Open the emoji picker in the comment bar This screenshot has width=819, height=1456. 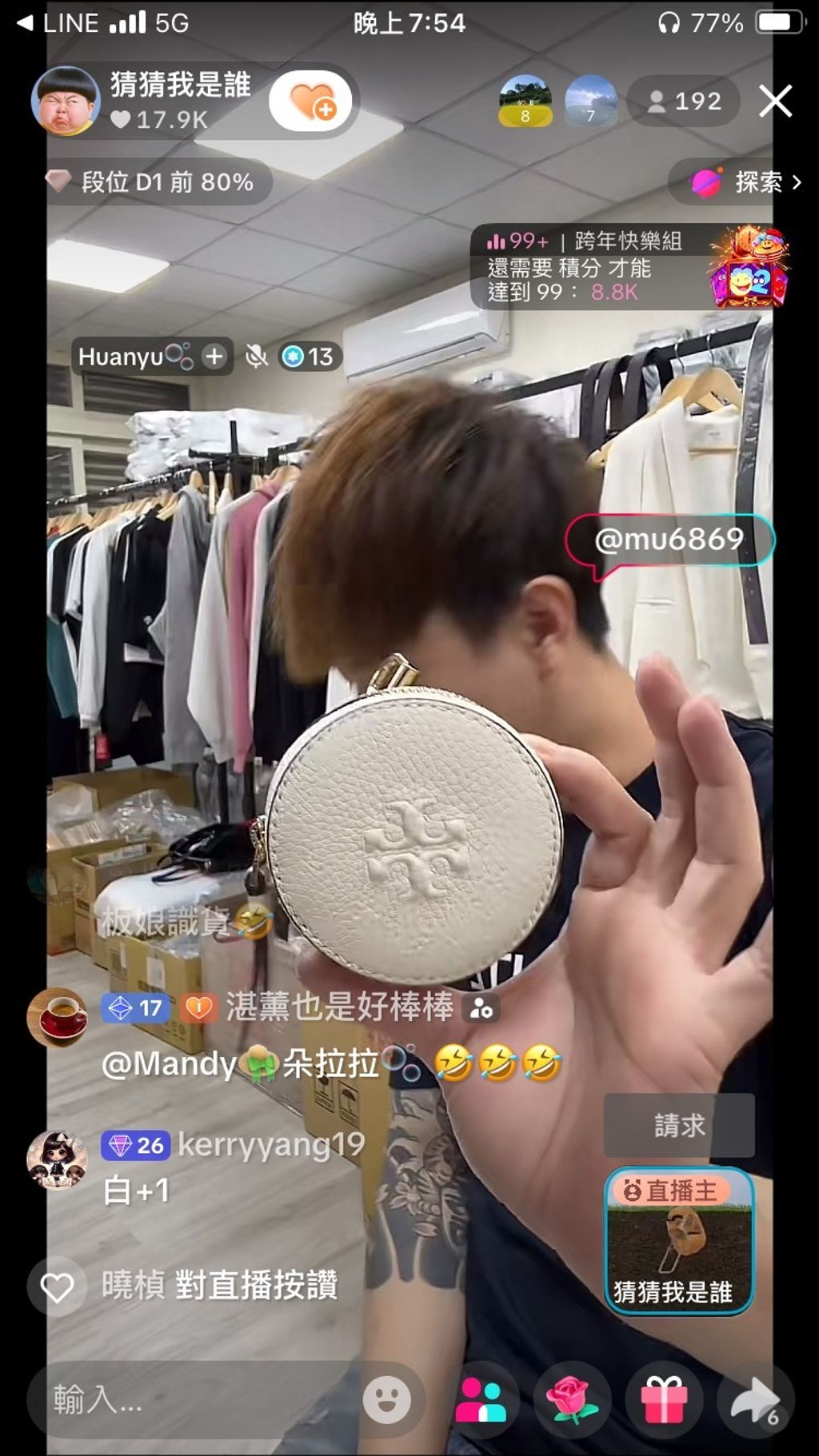click(387, 1400)
